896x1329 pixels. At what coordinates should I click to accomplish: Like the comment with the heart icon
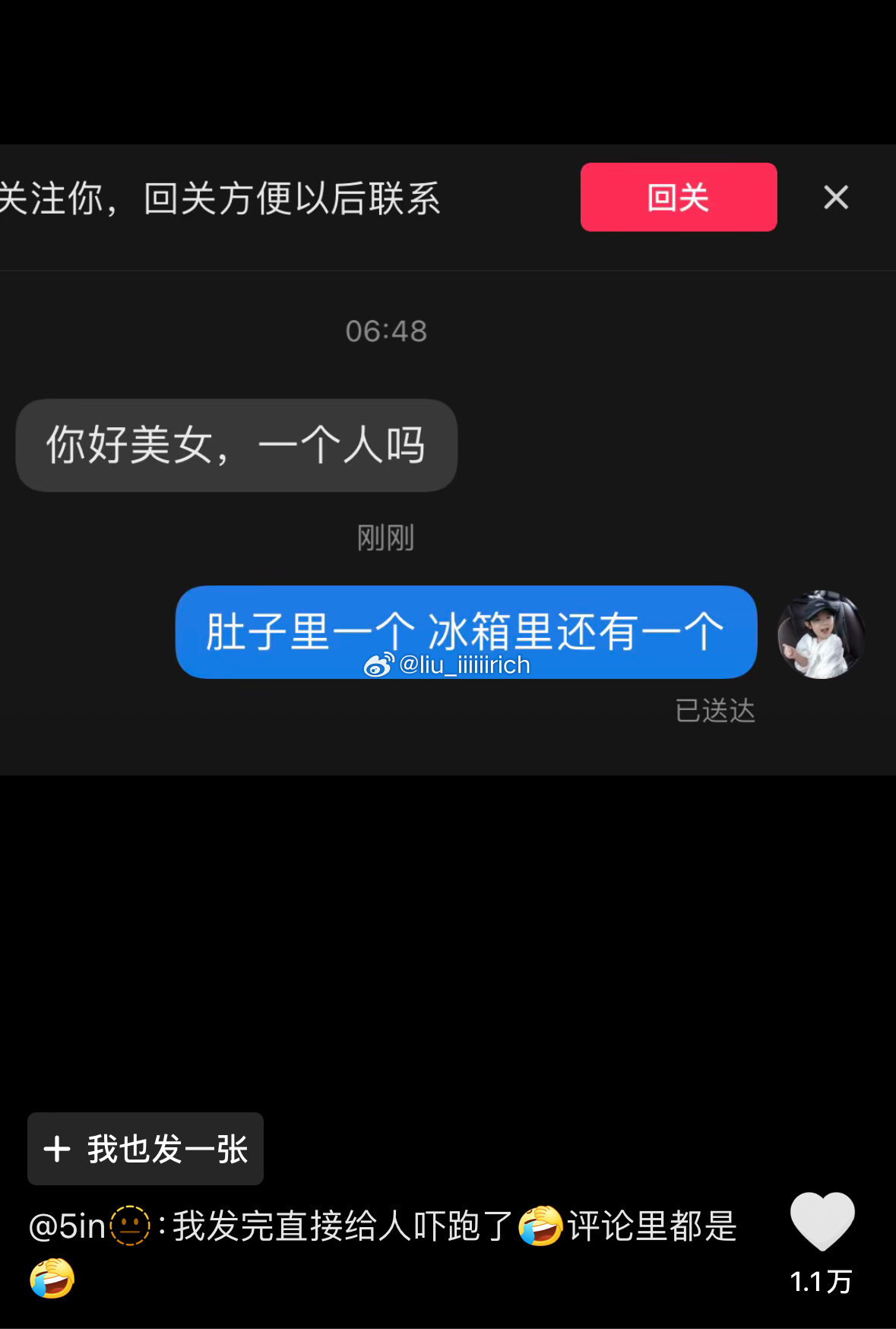822,1221
